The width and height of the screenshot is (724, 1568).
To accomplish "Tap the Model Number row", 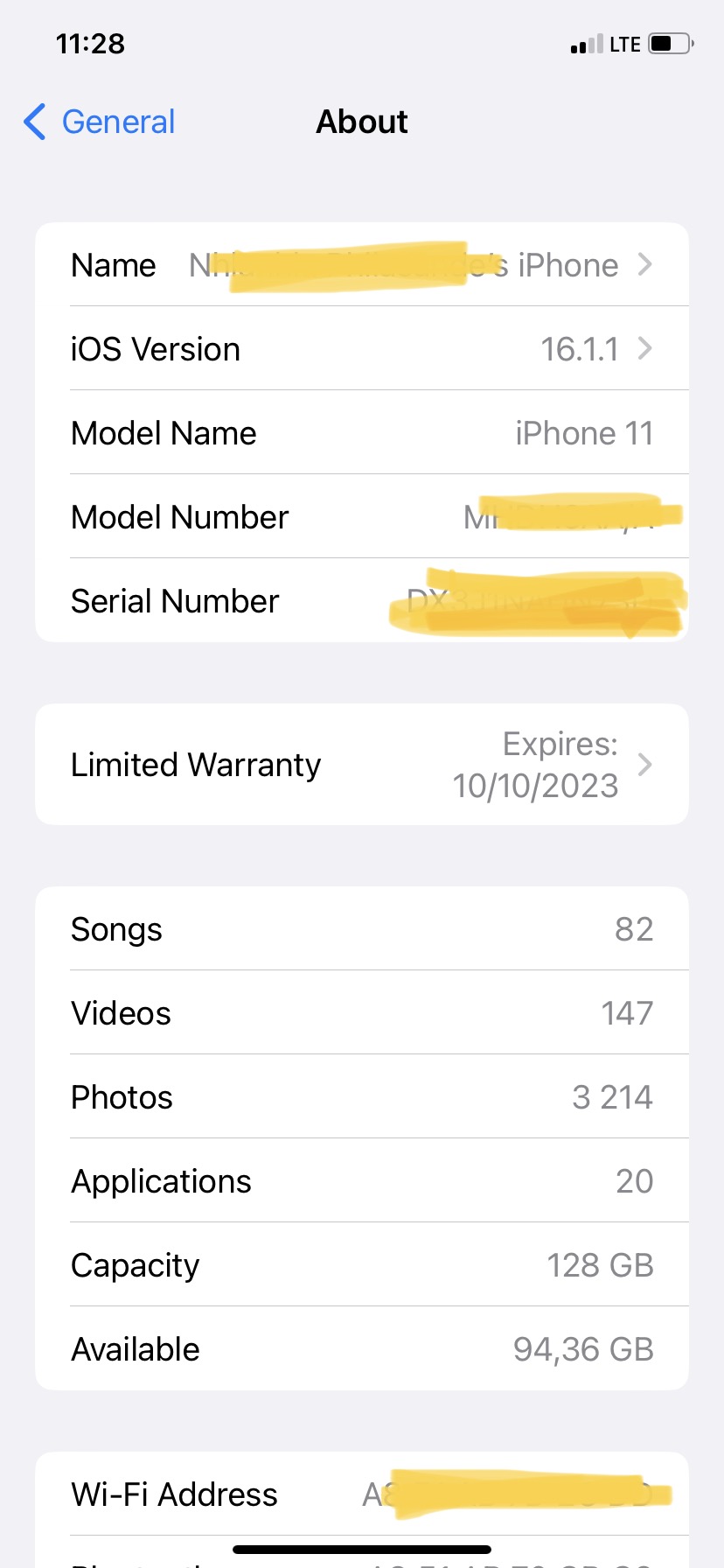I will pos(361,516).
